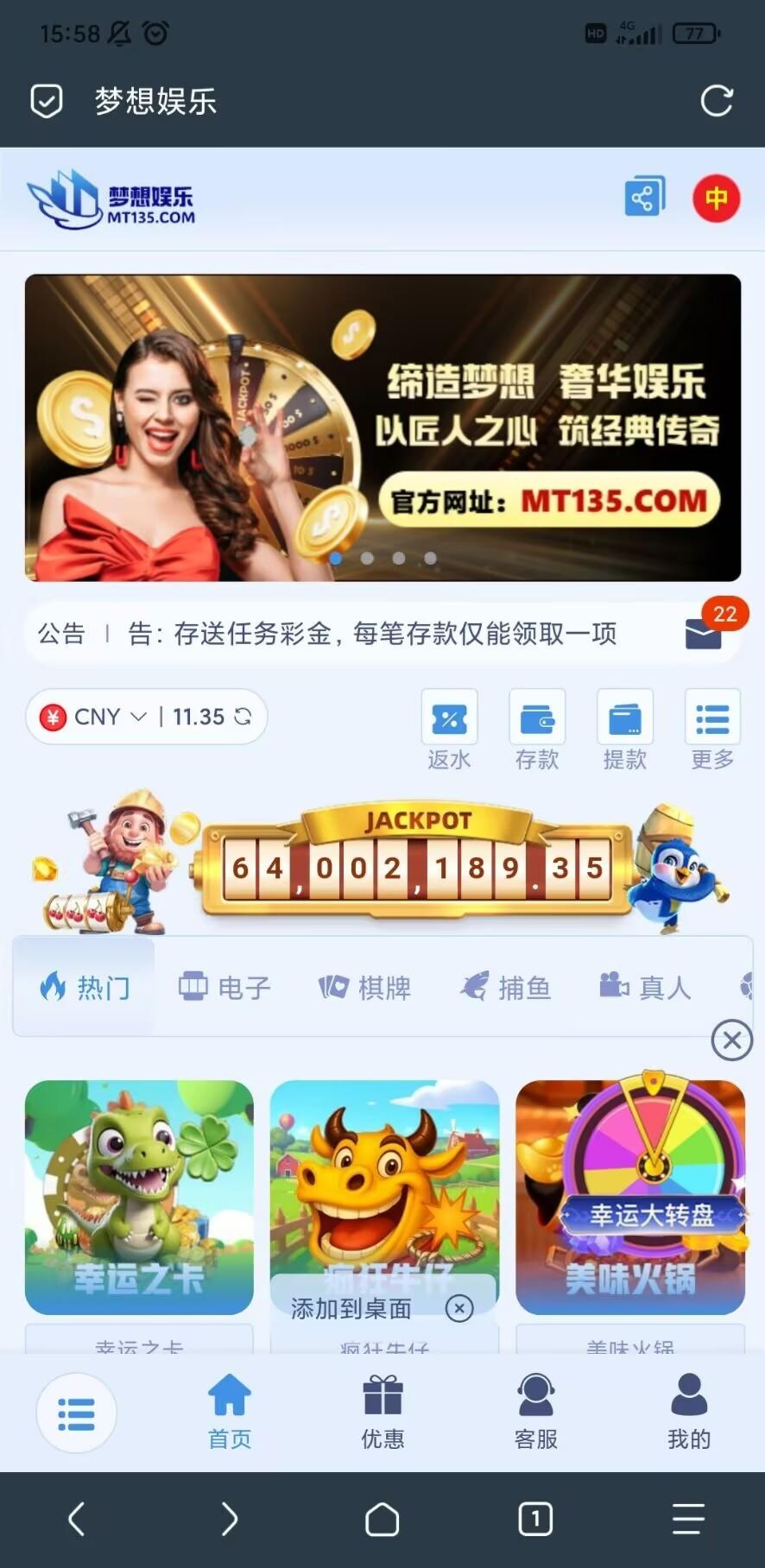Screen dimensions: 765x1568
Task: Reload the page with the refresh icon
Action: [x=716, y=101]
